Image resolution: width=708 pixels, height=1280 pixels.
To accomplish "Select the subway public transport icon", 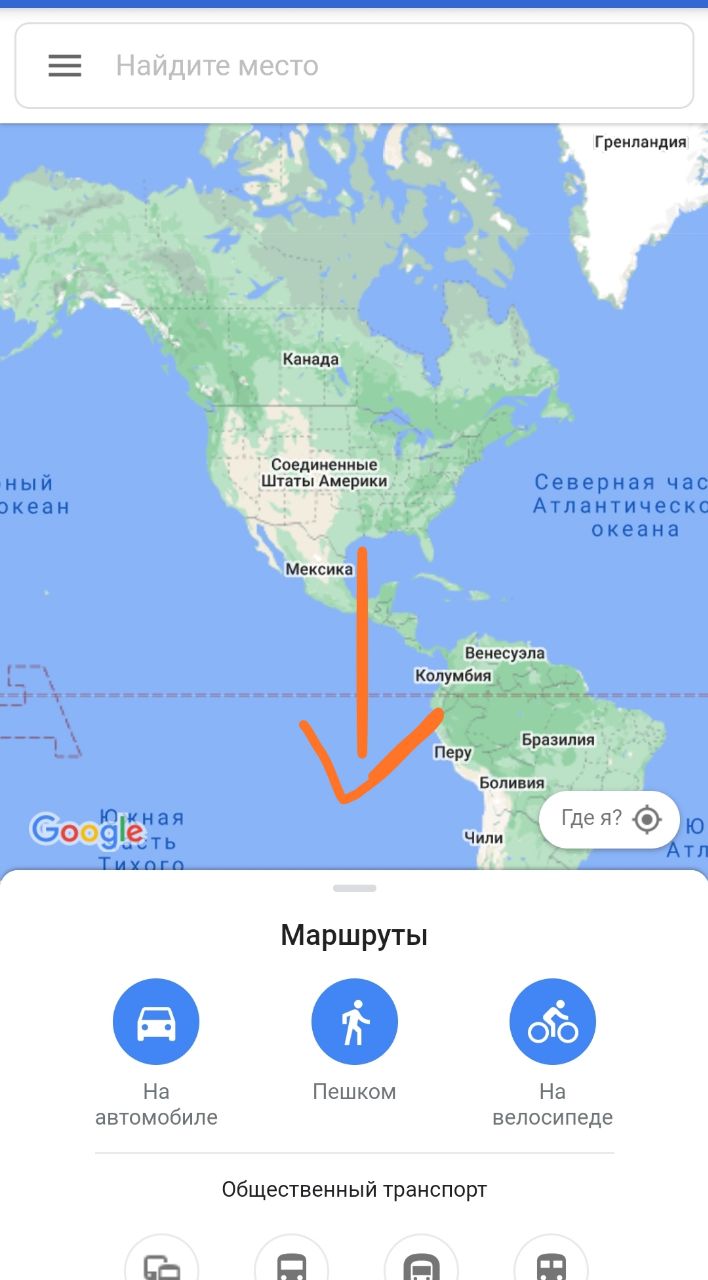I will pos(421,1262).
